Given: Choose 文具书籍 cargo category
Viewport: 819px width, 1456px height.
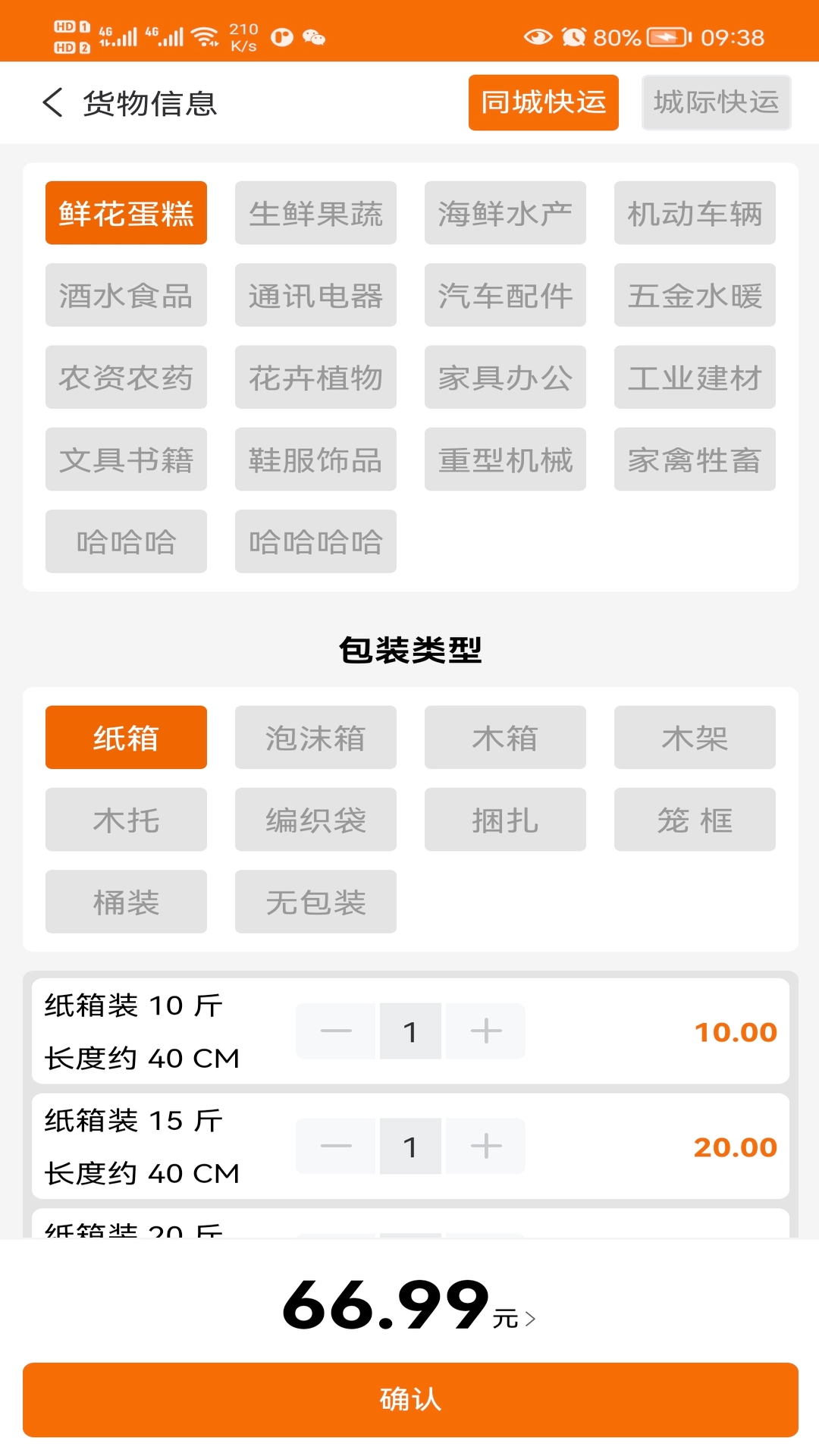Looking at the screenshot, I should point(126,460).
